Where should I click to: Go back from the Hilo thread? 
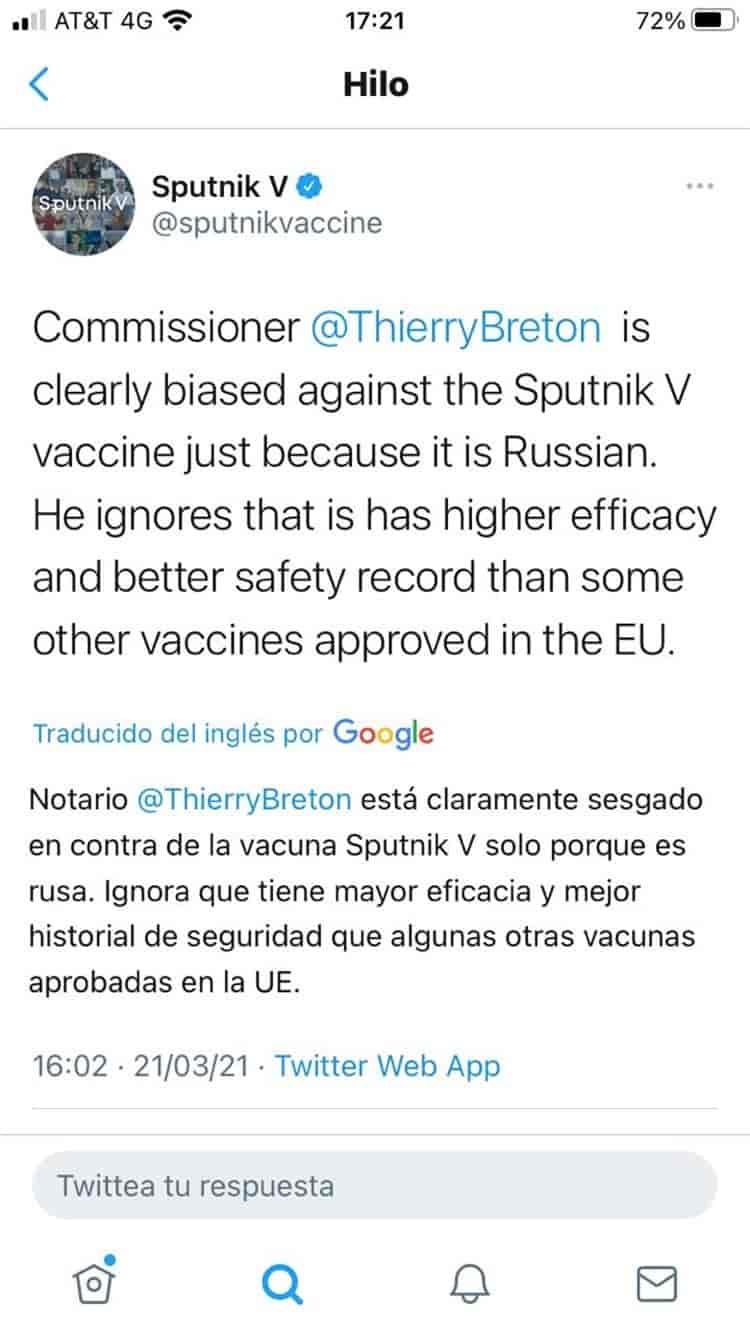click(x=40, y=85)
